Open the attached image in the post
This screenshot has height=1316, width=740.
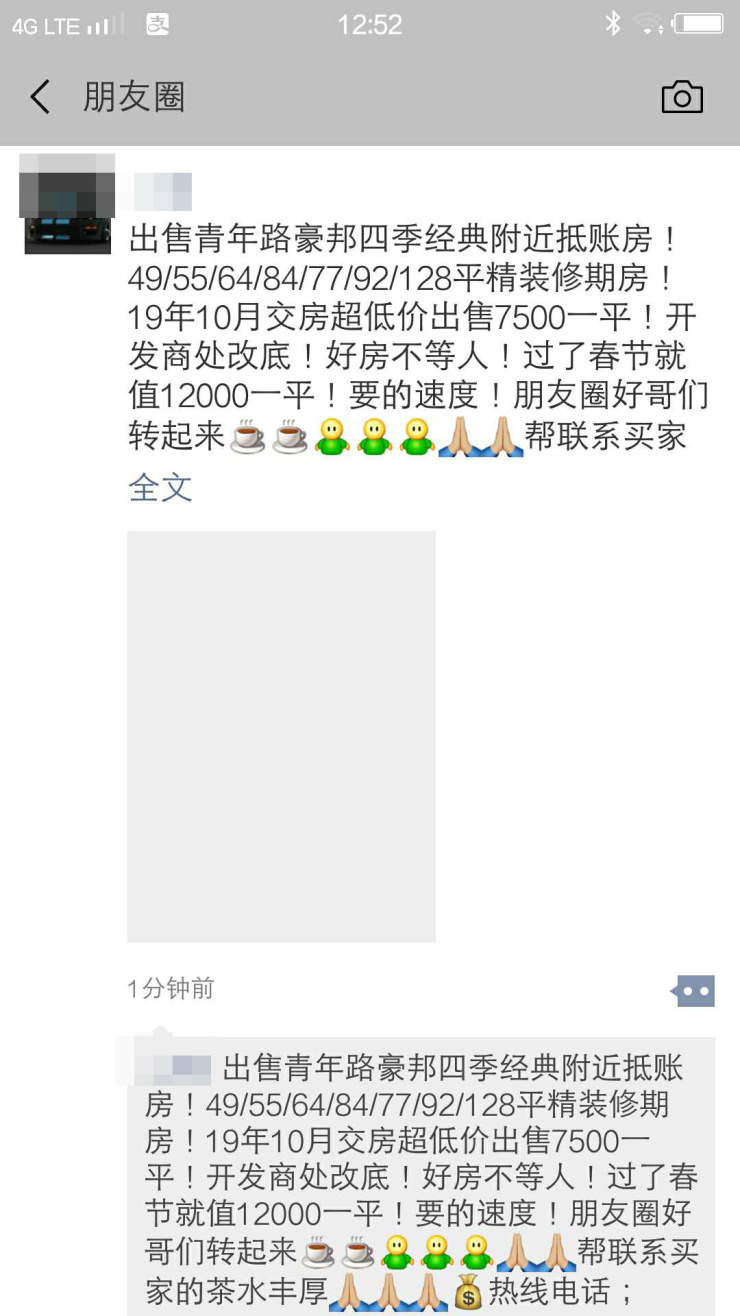coord(281,736)
